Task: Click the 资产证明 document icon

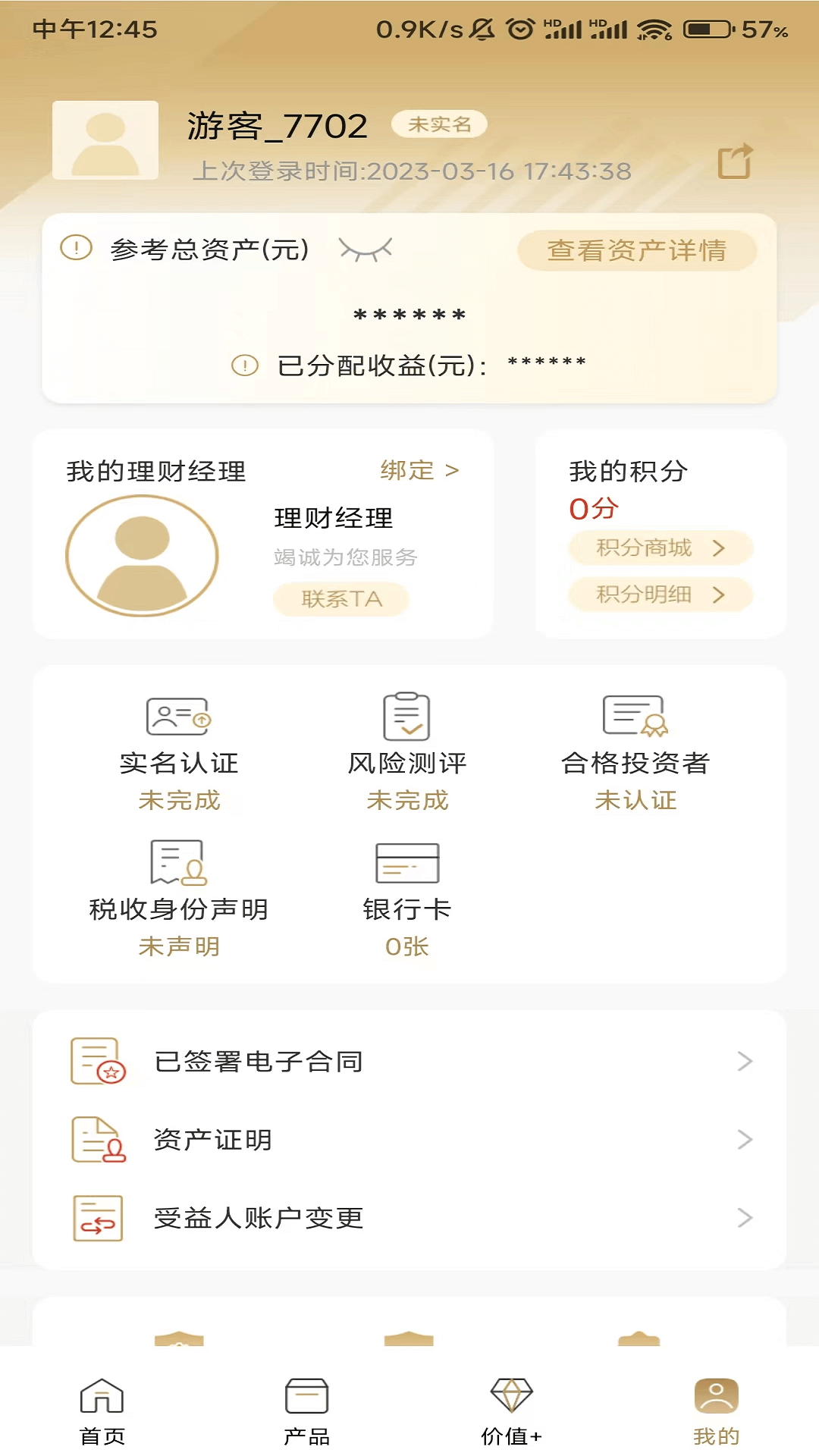Action: tap(97, 1140)
